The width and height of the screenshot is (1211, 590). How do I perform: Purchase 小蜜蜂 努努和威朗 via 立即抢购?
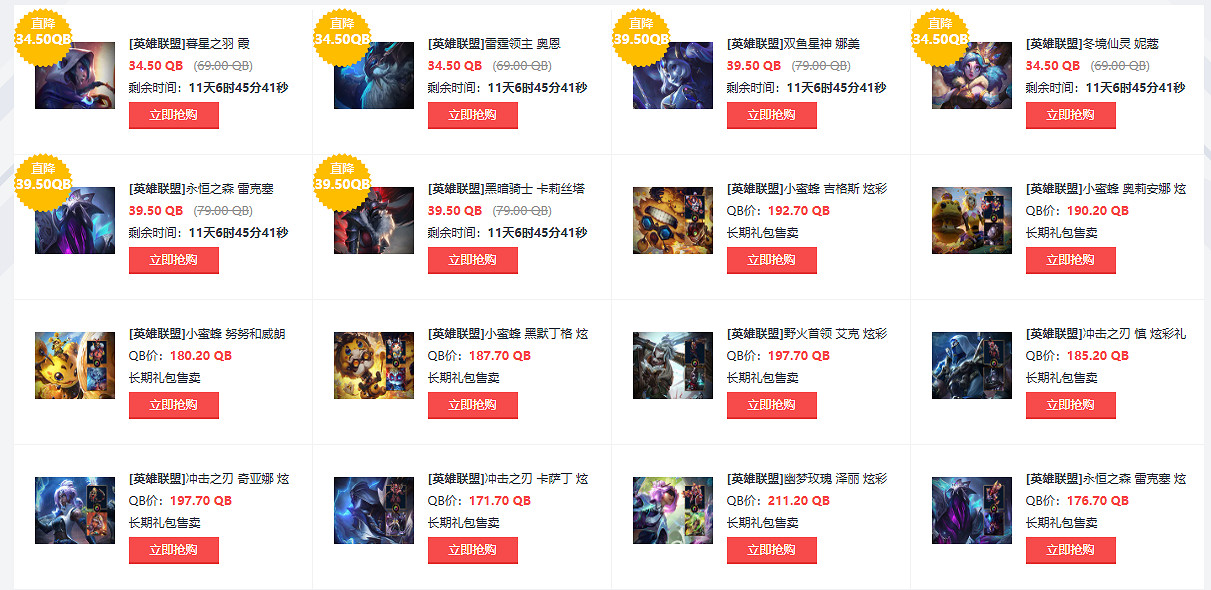[173, 405]
